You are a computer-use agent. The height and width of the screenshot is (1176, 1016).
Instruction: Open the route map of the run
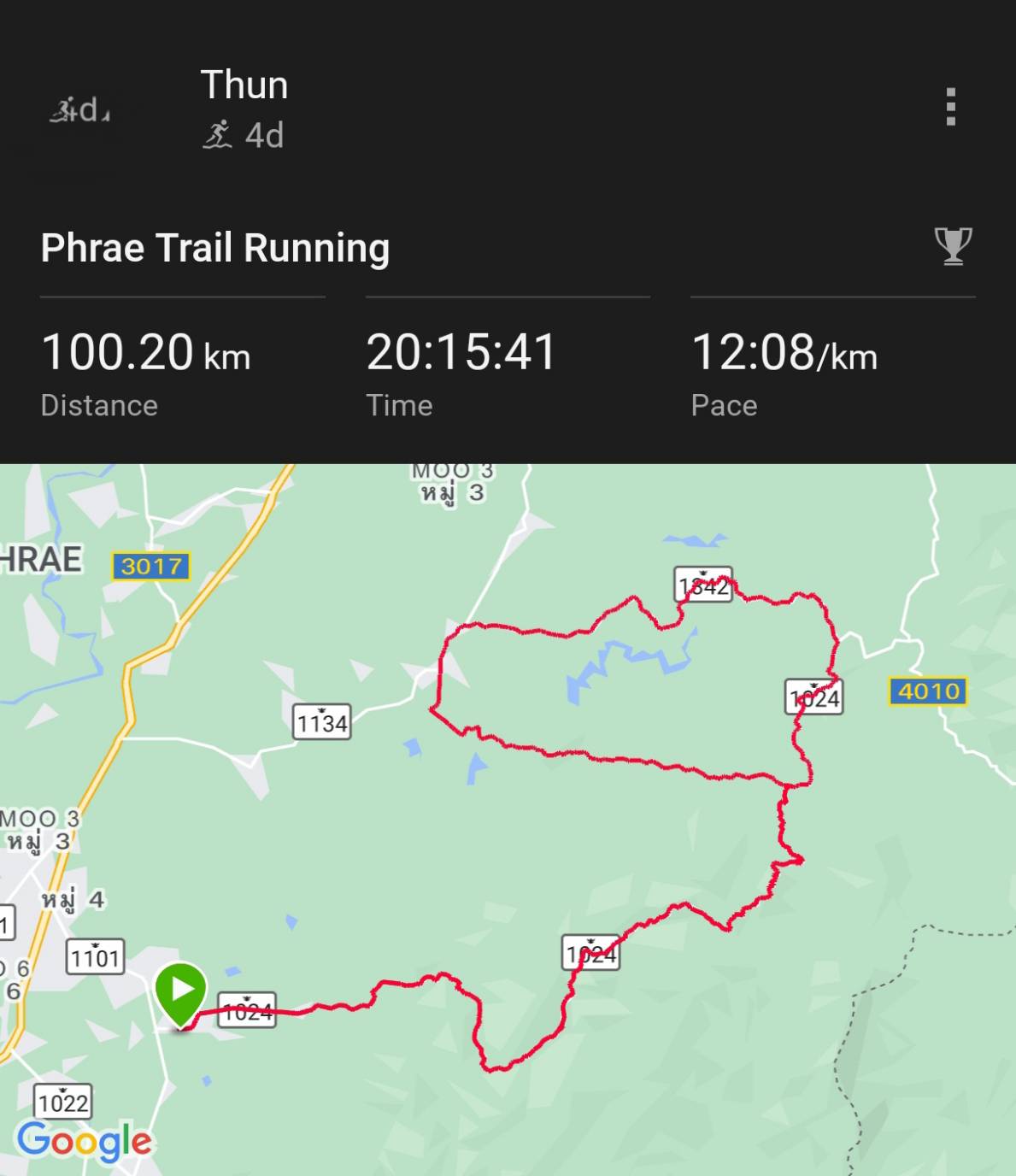[508, 819]
